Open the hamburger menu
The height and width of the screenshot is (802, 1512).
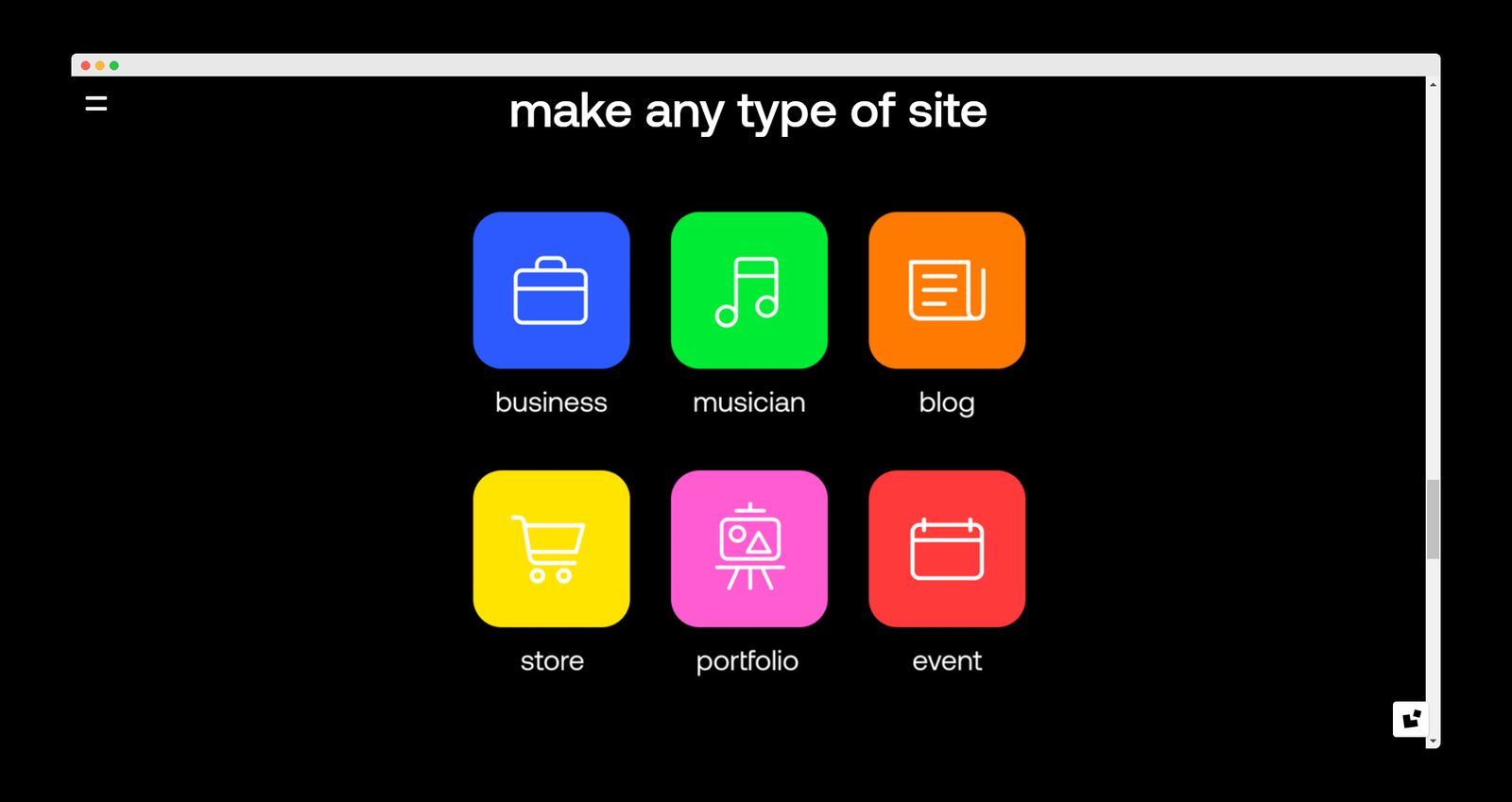95,103
